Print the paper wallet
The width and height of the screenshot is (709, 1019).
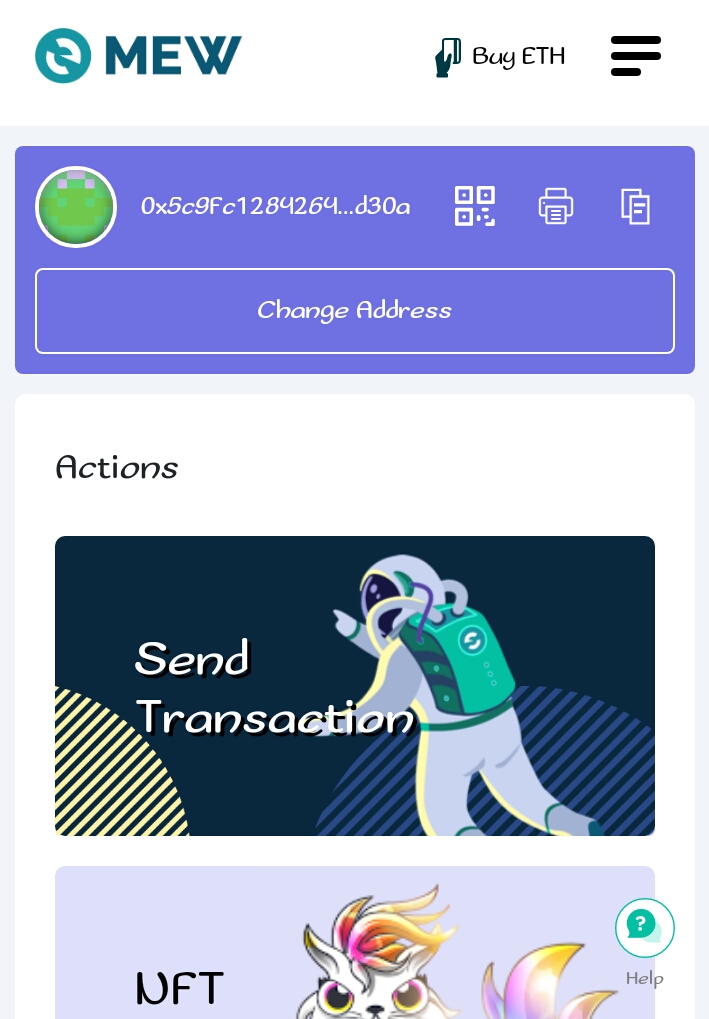coord(555,206)
